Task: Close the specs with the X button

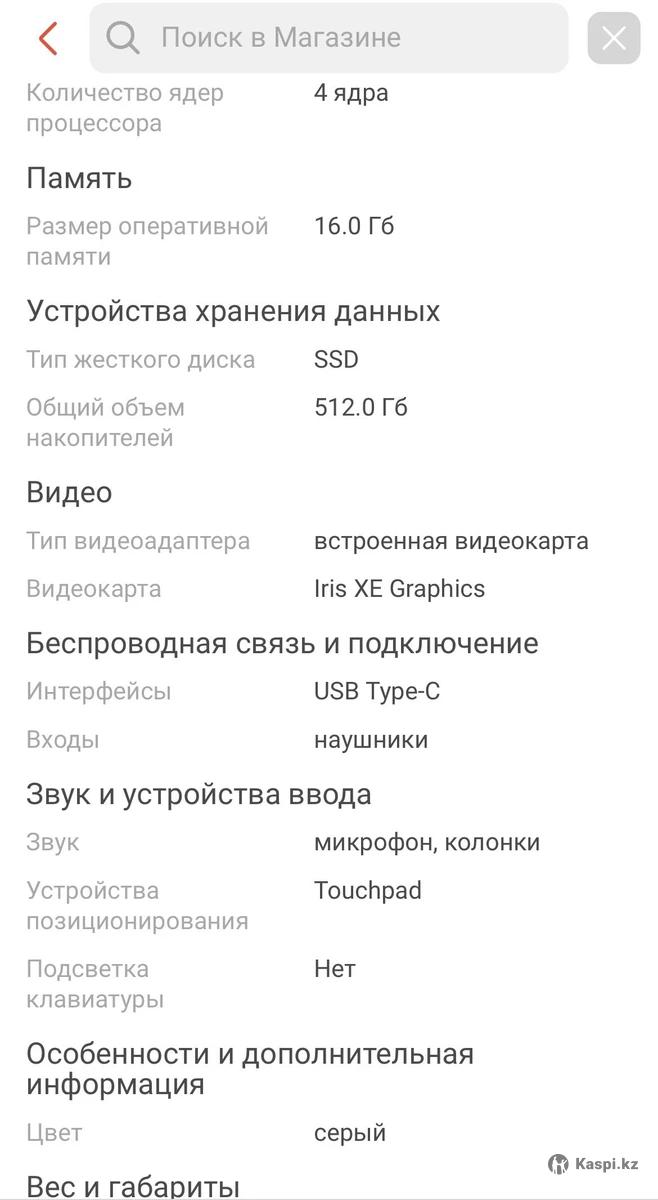Action: [x=613, y=39]
